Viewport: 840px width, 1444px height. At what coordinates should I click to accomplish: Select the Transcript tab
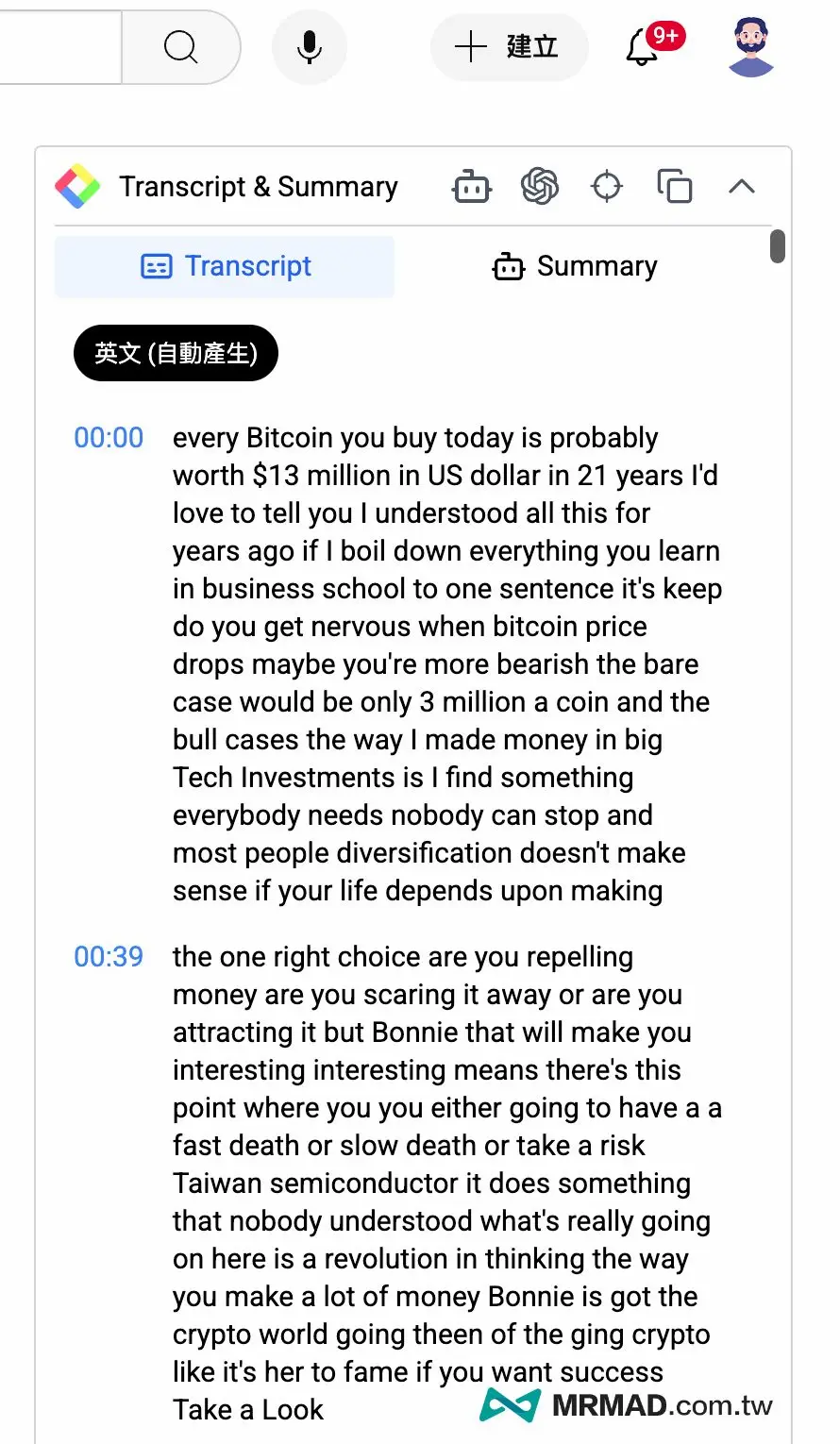tap(225, 267)
